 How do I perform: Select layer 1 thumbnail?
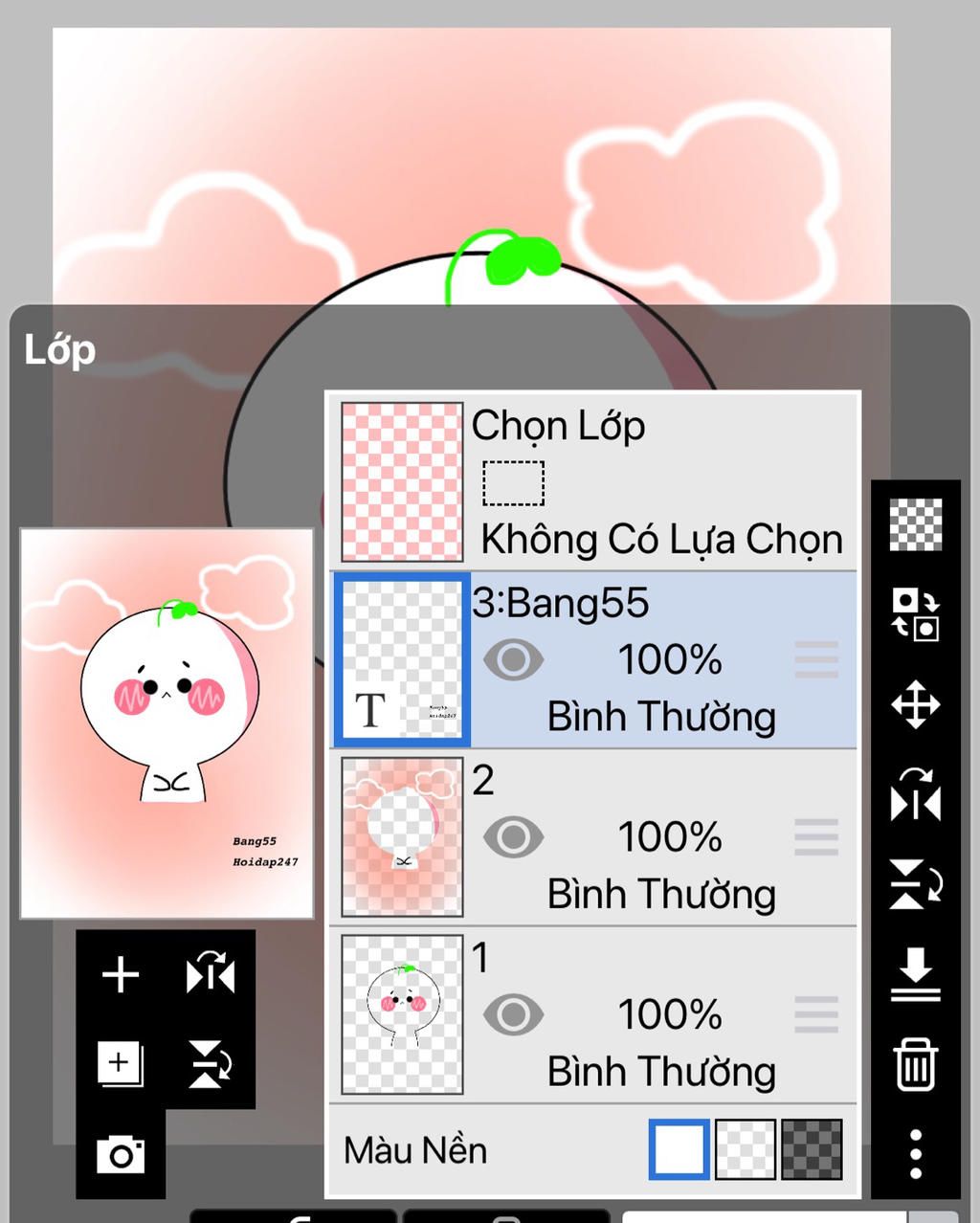click(402, 1014)
